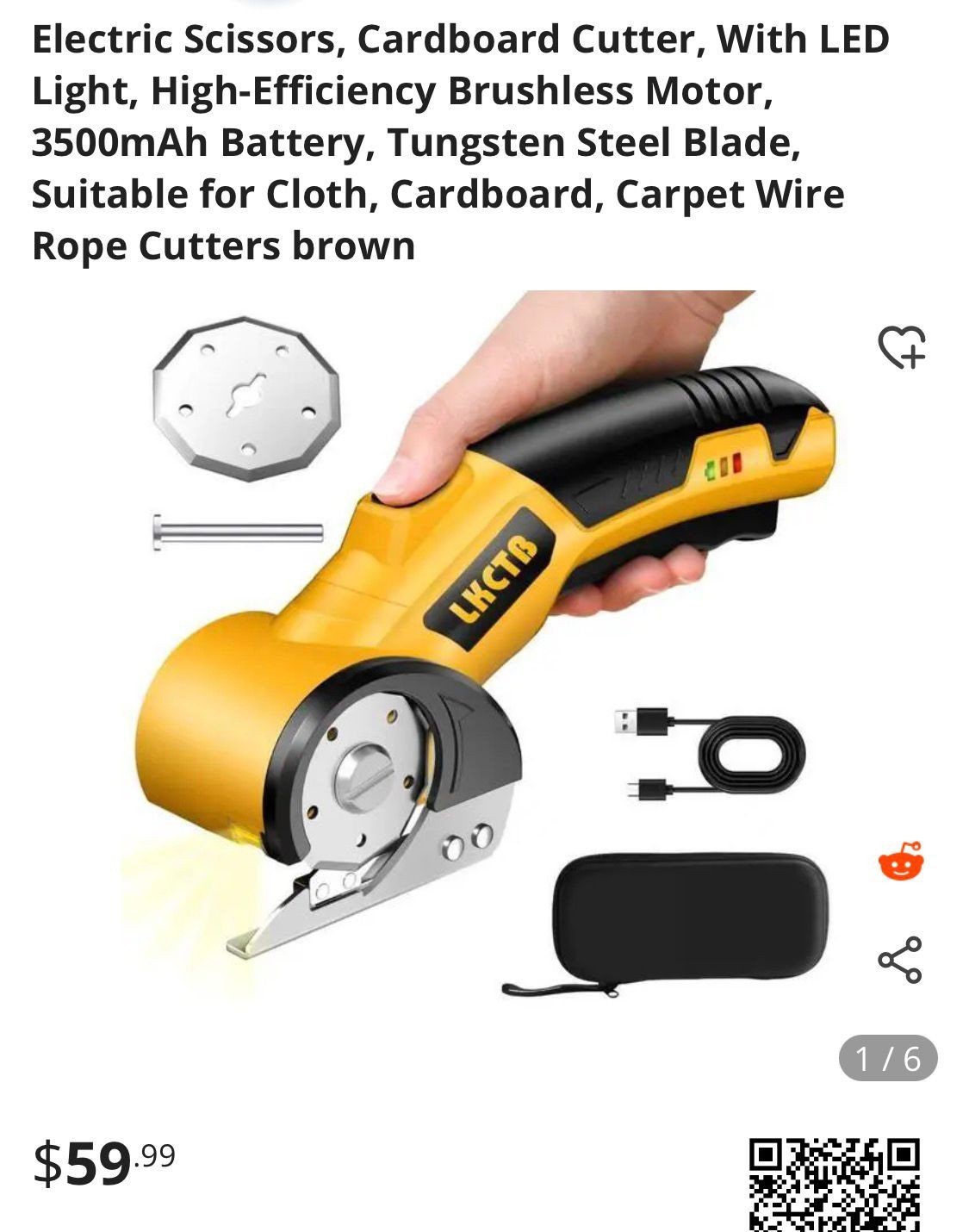Open the electric scissors product image
Screen dimensions: 969x1232
point(482,646)
